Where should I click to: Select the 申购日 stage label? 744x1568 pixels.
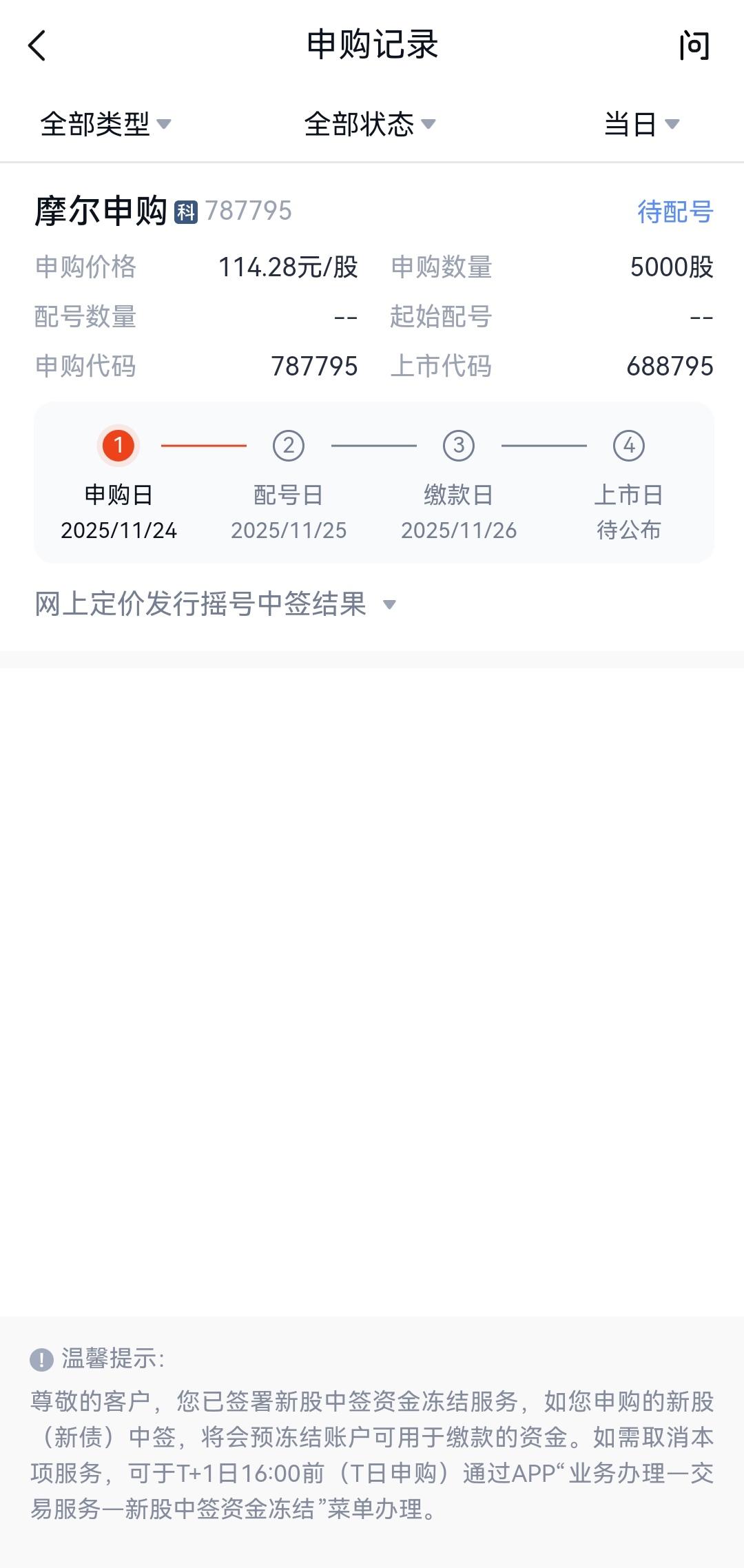(x=117, y=494)
